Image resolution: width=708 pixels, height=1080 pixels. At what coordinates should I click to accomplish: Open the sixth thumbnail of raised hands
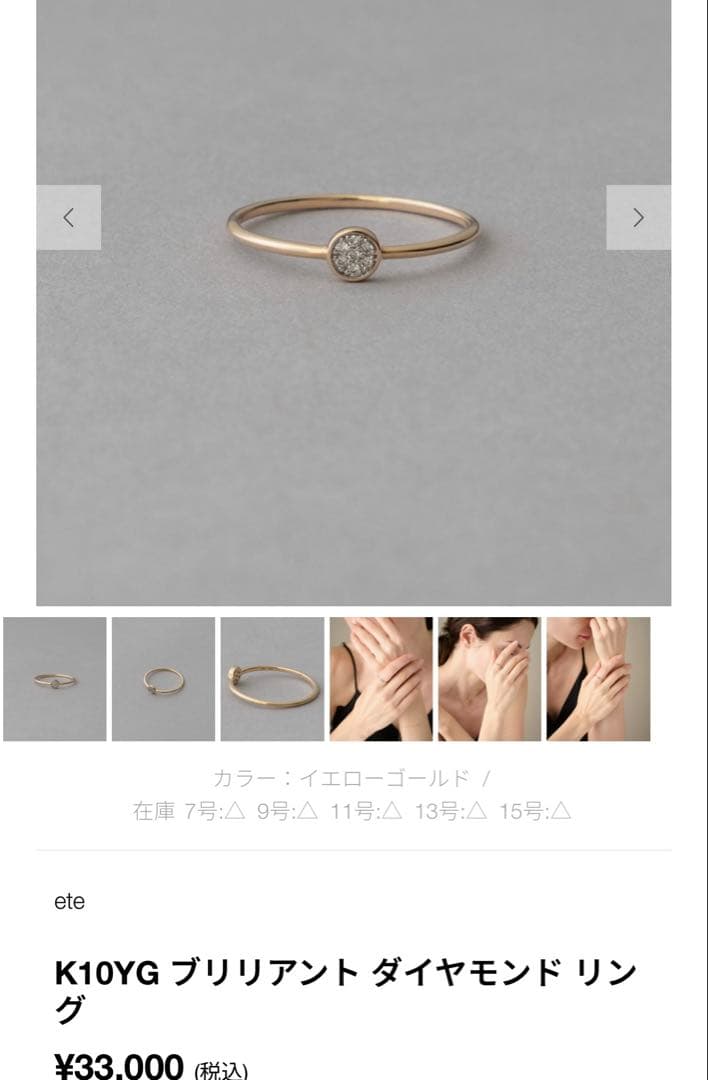point(598,679)
